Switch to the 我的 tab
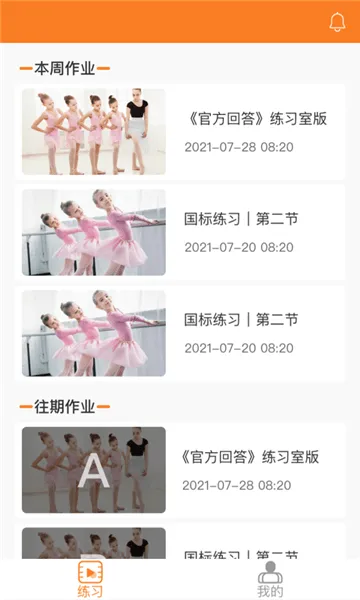 coord(270,579)
